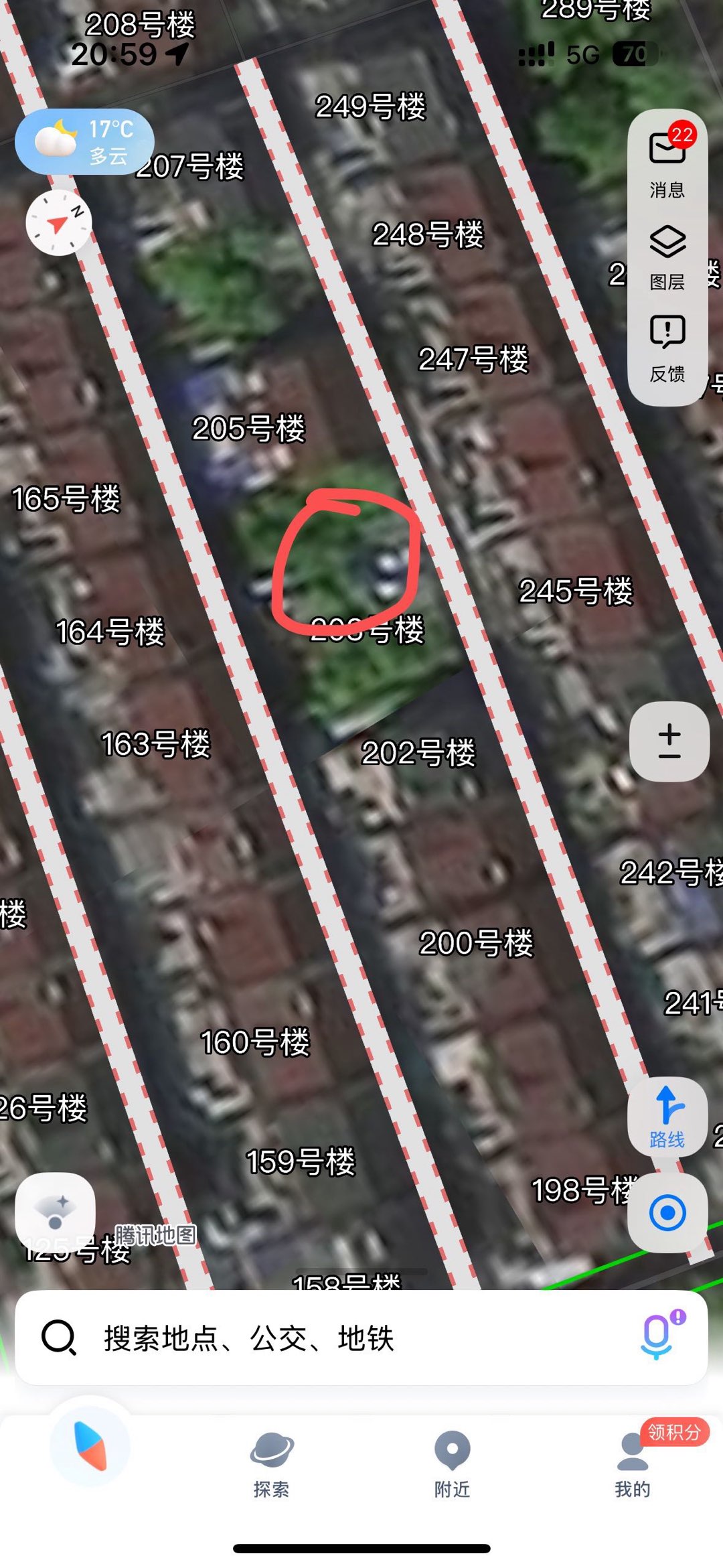Tap the search box for places, bus, metro
The height and width of the screenshot is (1568, 723).
pos(335,1338)
